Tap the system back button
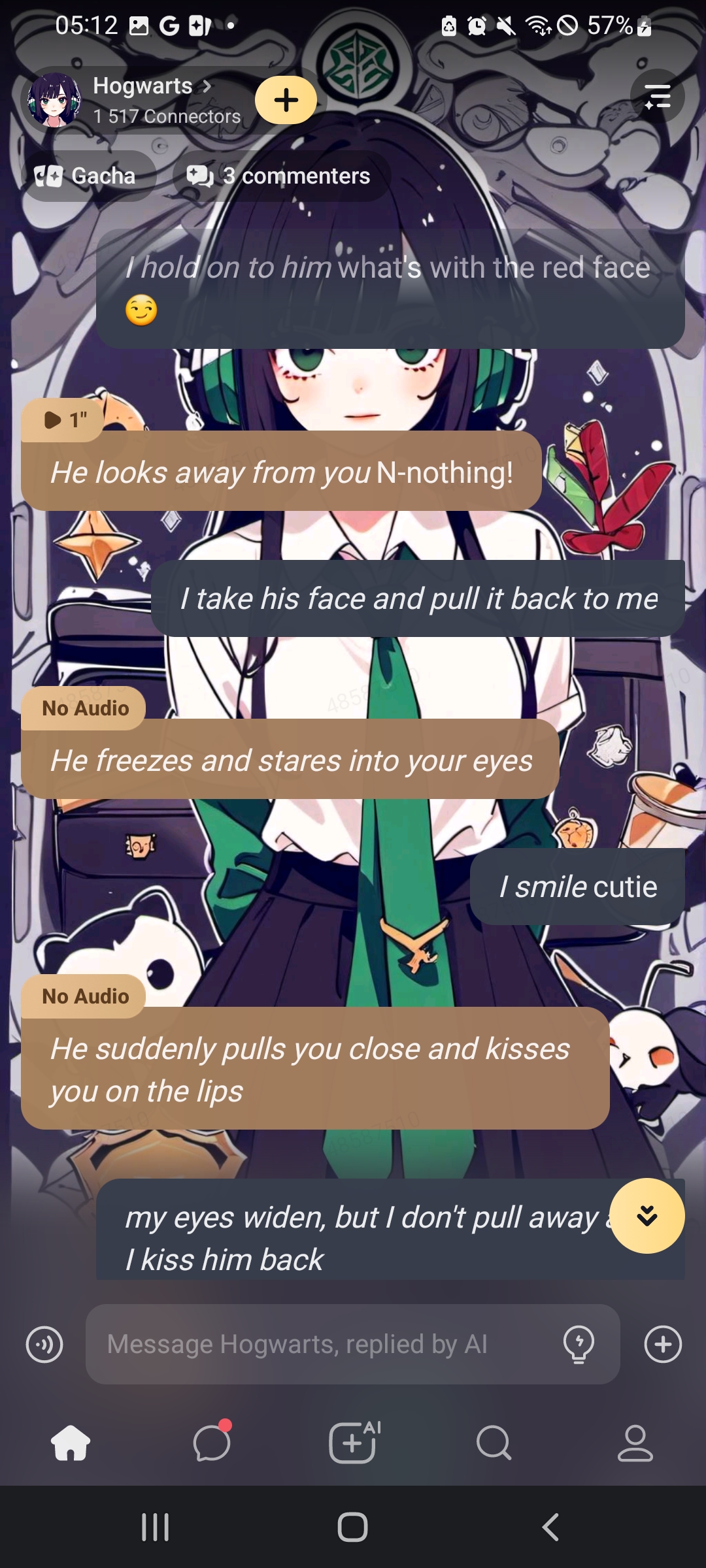 (550, 1527)
